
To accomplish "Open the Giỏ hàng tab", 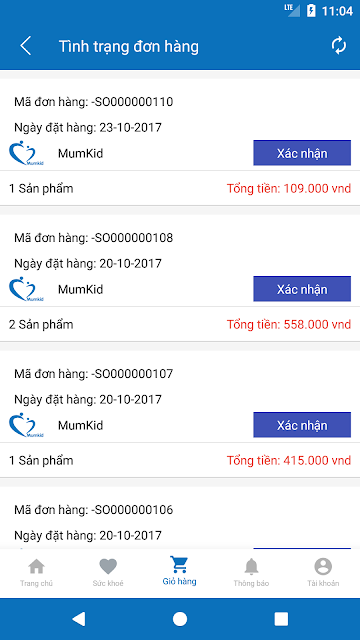I will (x=180, y=571).
